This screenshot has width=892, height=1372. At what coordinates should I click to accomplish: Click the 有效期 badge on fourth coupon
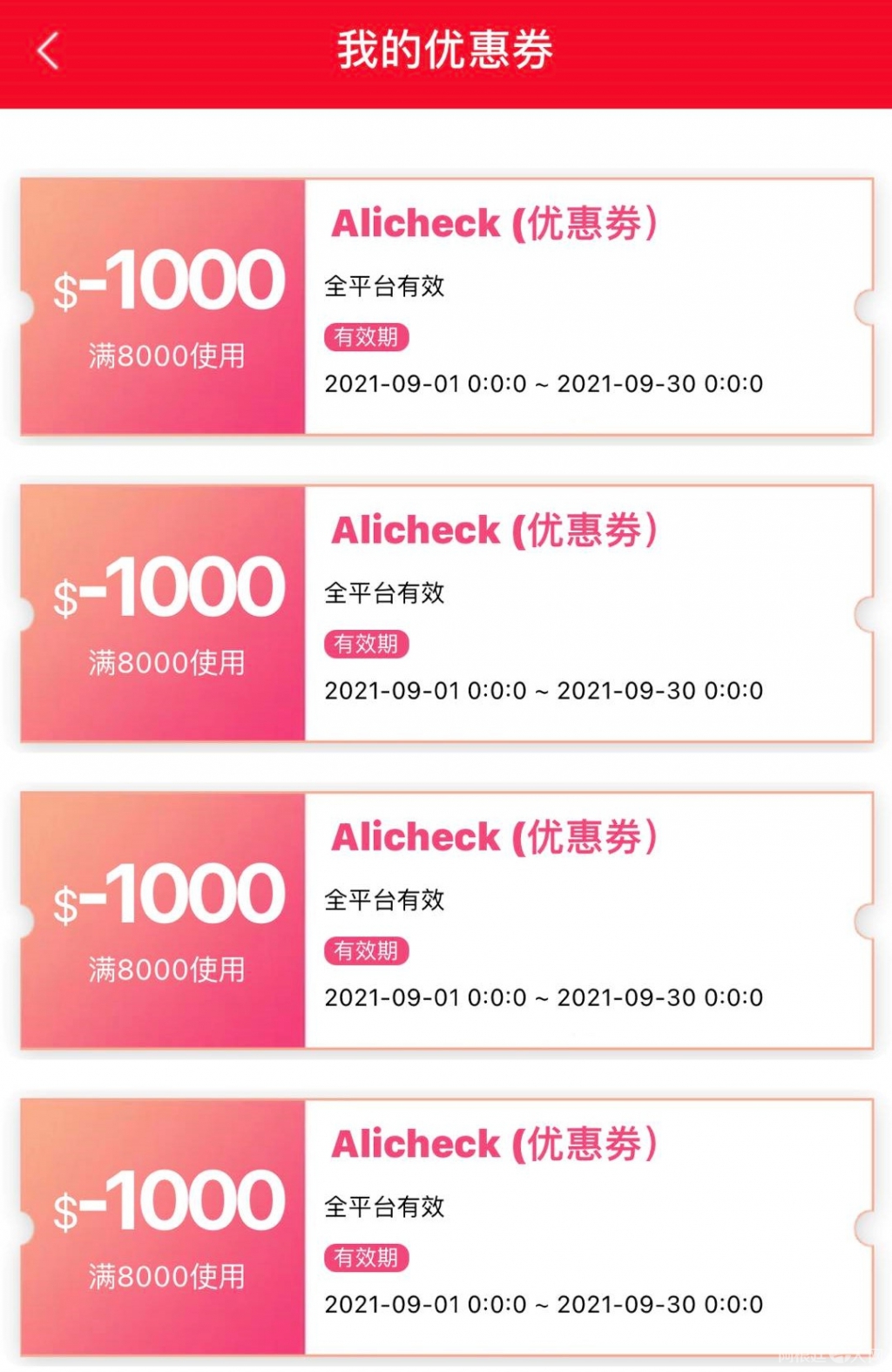pyautogui.click(x=364, y=1258)
